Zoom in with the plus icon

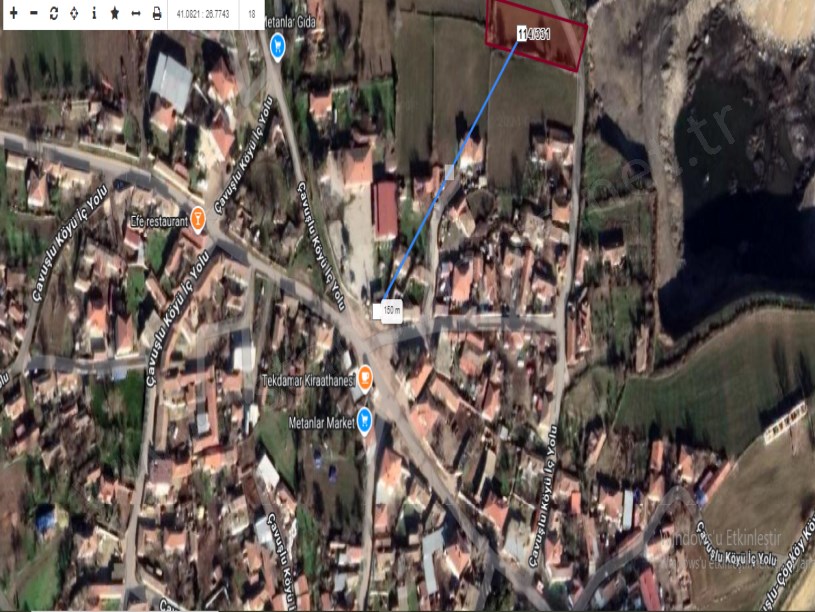tap(14, 14)
